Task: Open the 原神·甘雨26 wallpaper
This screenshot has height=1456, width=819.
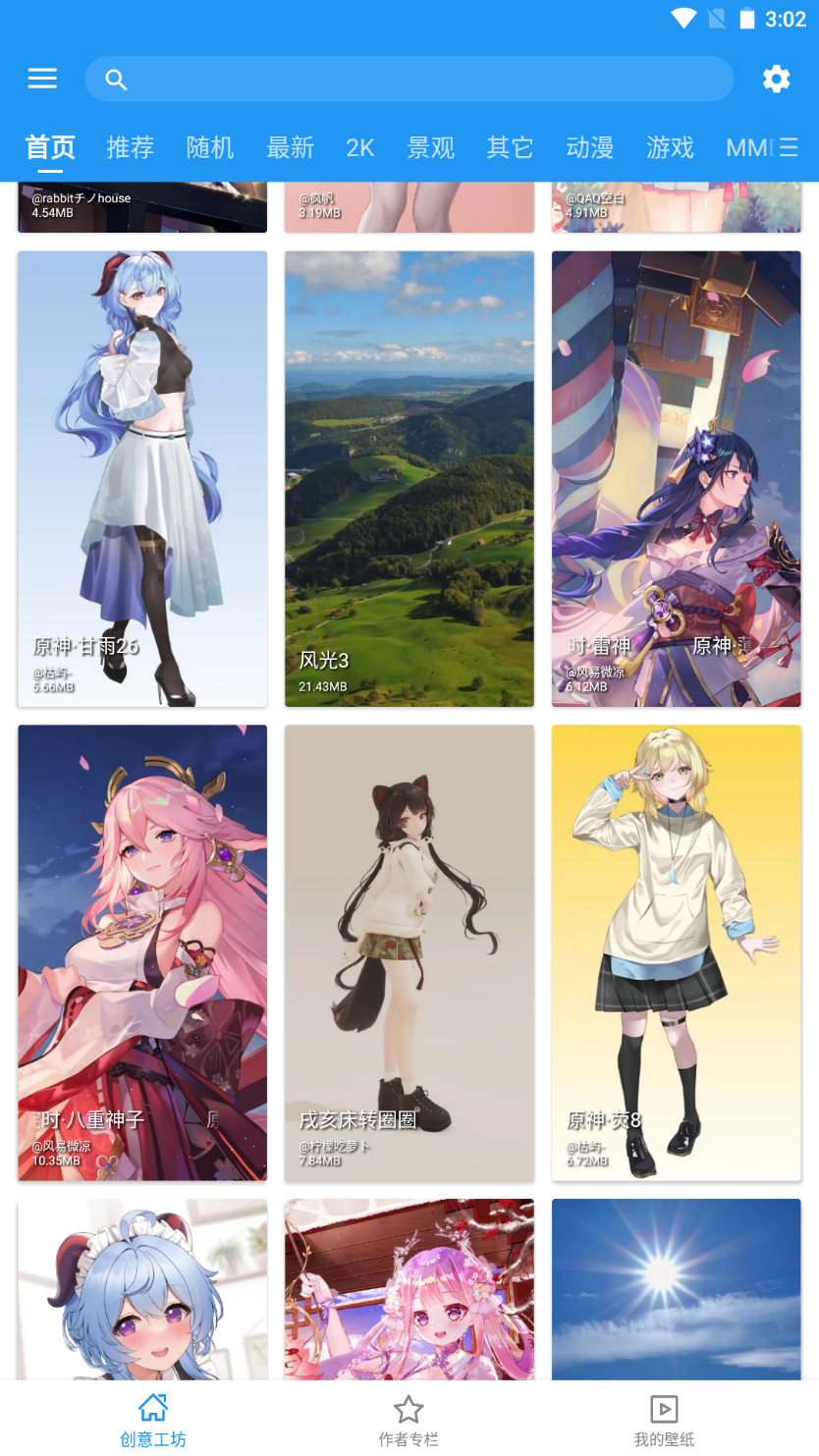Action: click(142, 479)
